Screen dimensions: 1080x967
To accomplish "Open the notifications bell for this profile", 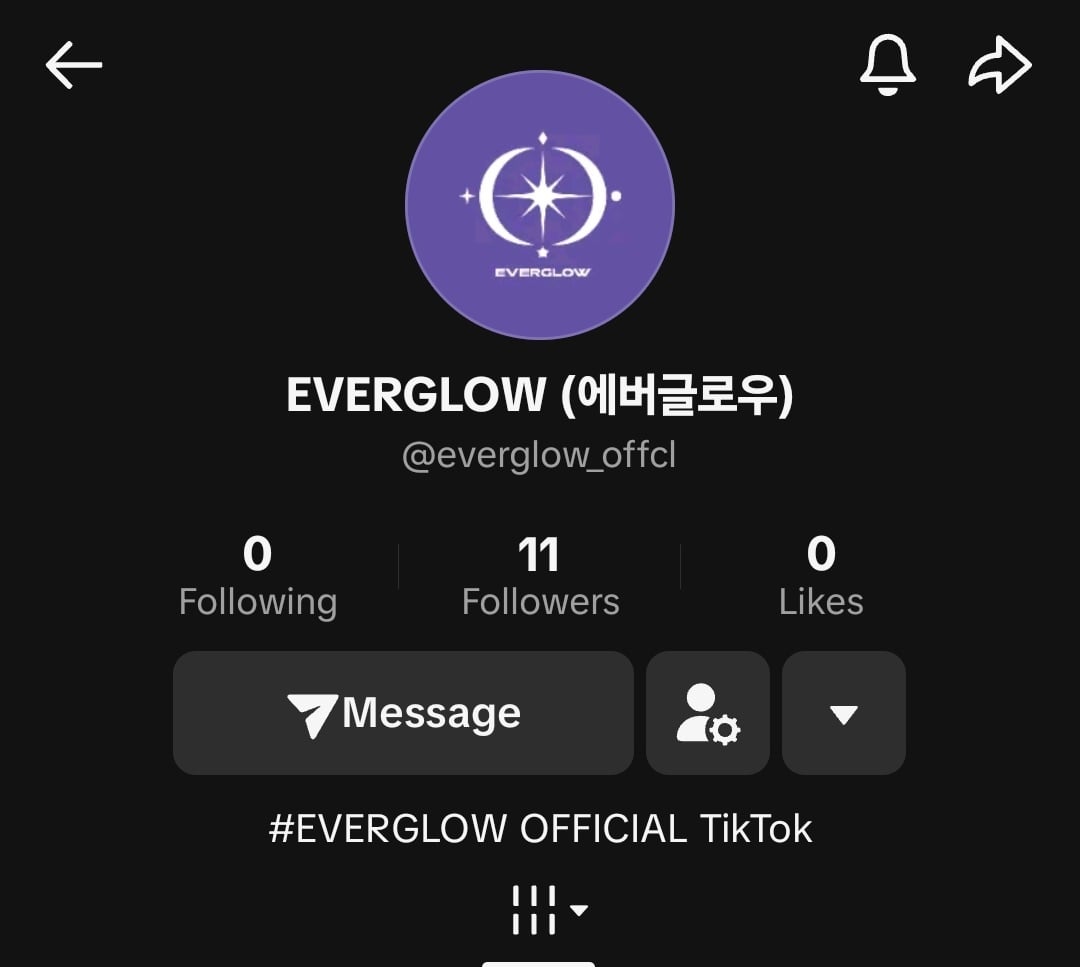I will 887,66.
